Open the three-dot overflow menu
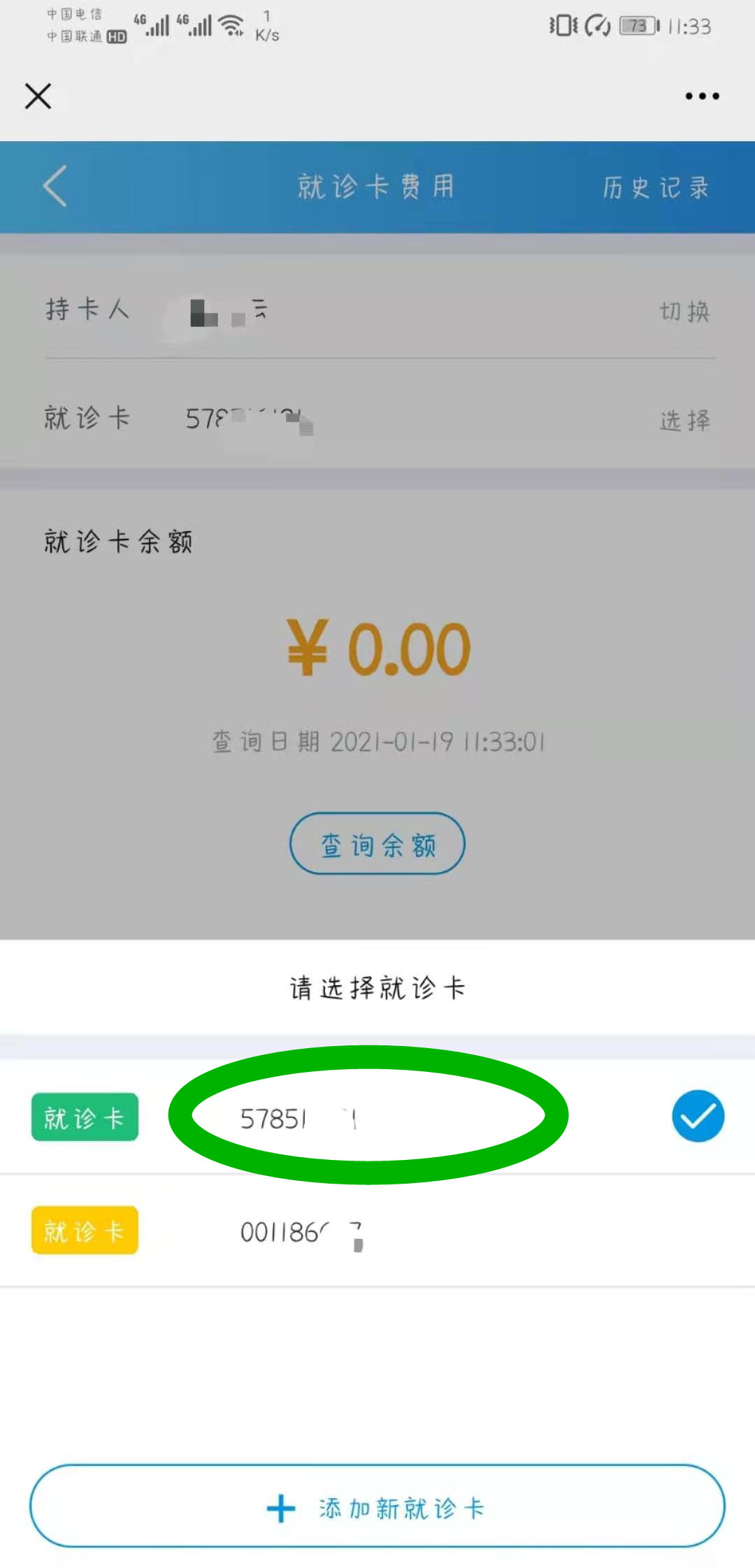This screenshot has width=755, height=1568. (x=702, y=96)
